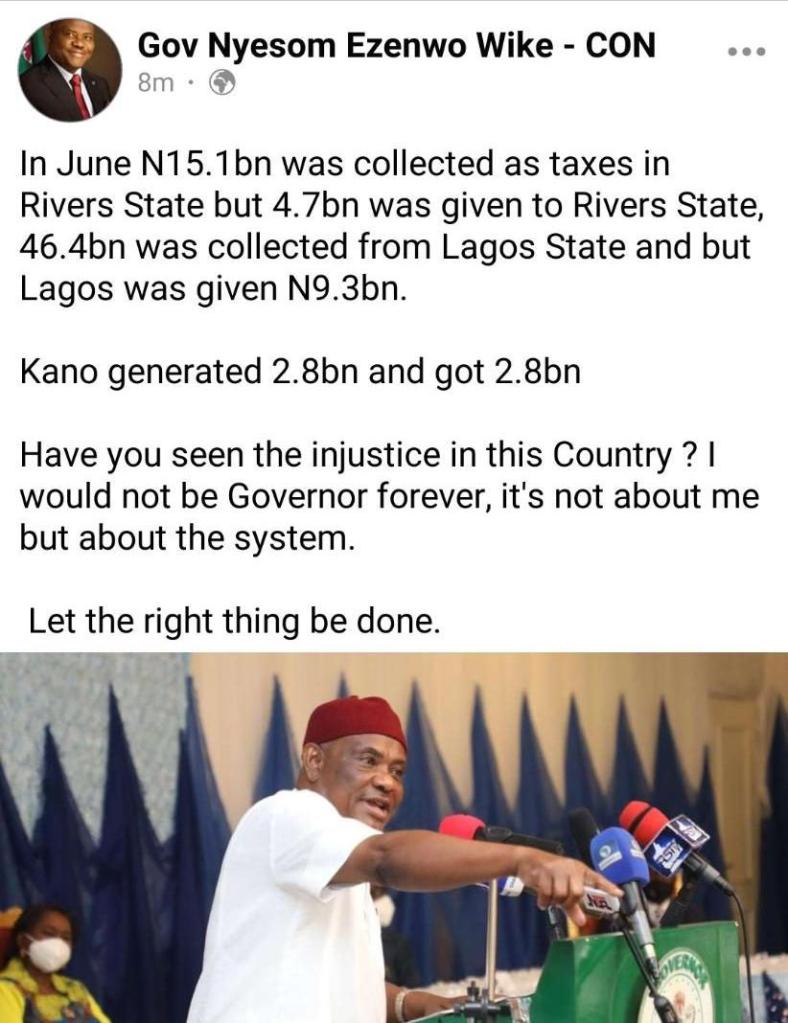The image size is (788, 1023).
Task: Open Gov Nyesom Ezenwo Wike's profile picture
Action: 70,69
